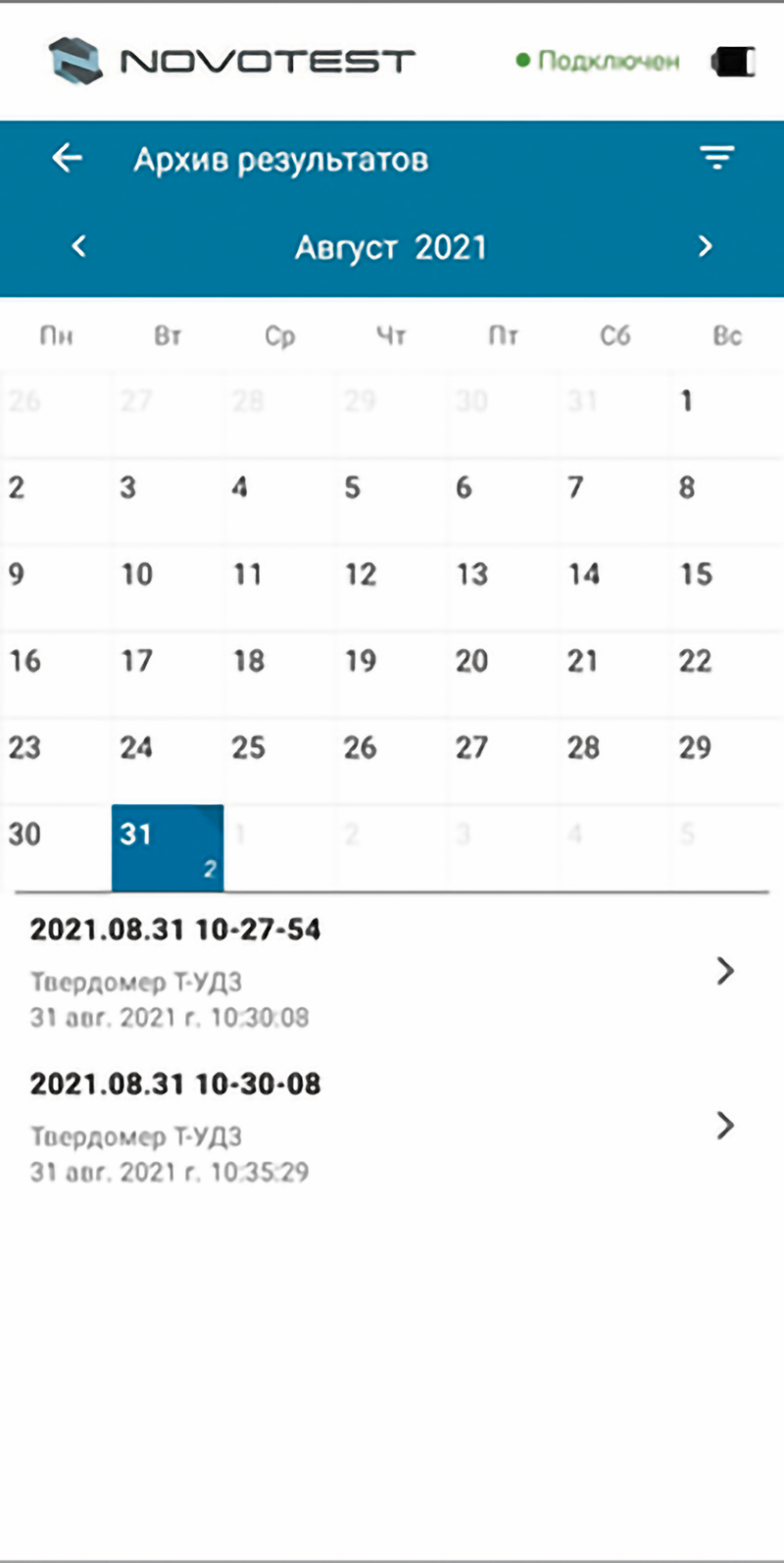Go back from Архив результатов
784x1563 pixels.
click(x=67, y=158)
